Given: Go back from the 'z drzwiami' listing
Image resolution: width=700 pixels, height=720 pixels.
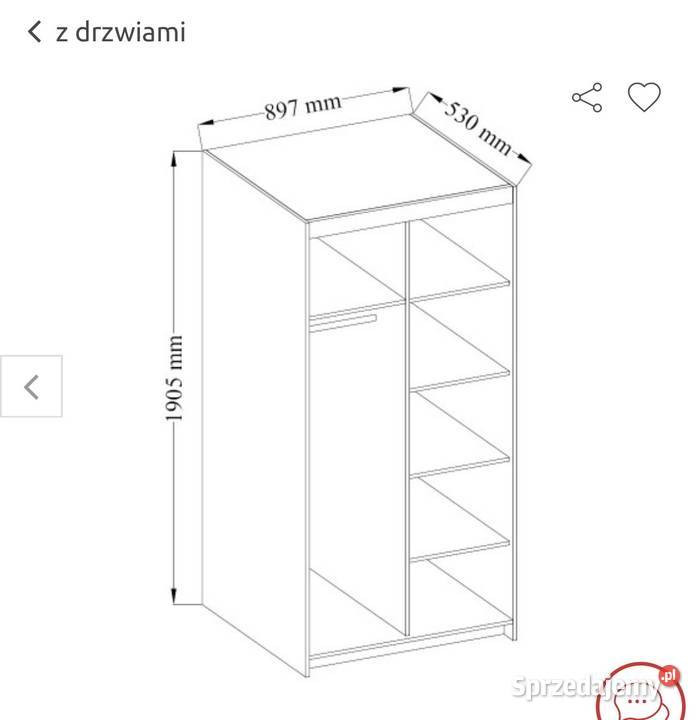Looking at the screenshot, I should coord(35,32).
